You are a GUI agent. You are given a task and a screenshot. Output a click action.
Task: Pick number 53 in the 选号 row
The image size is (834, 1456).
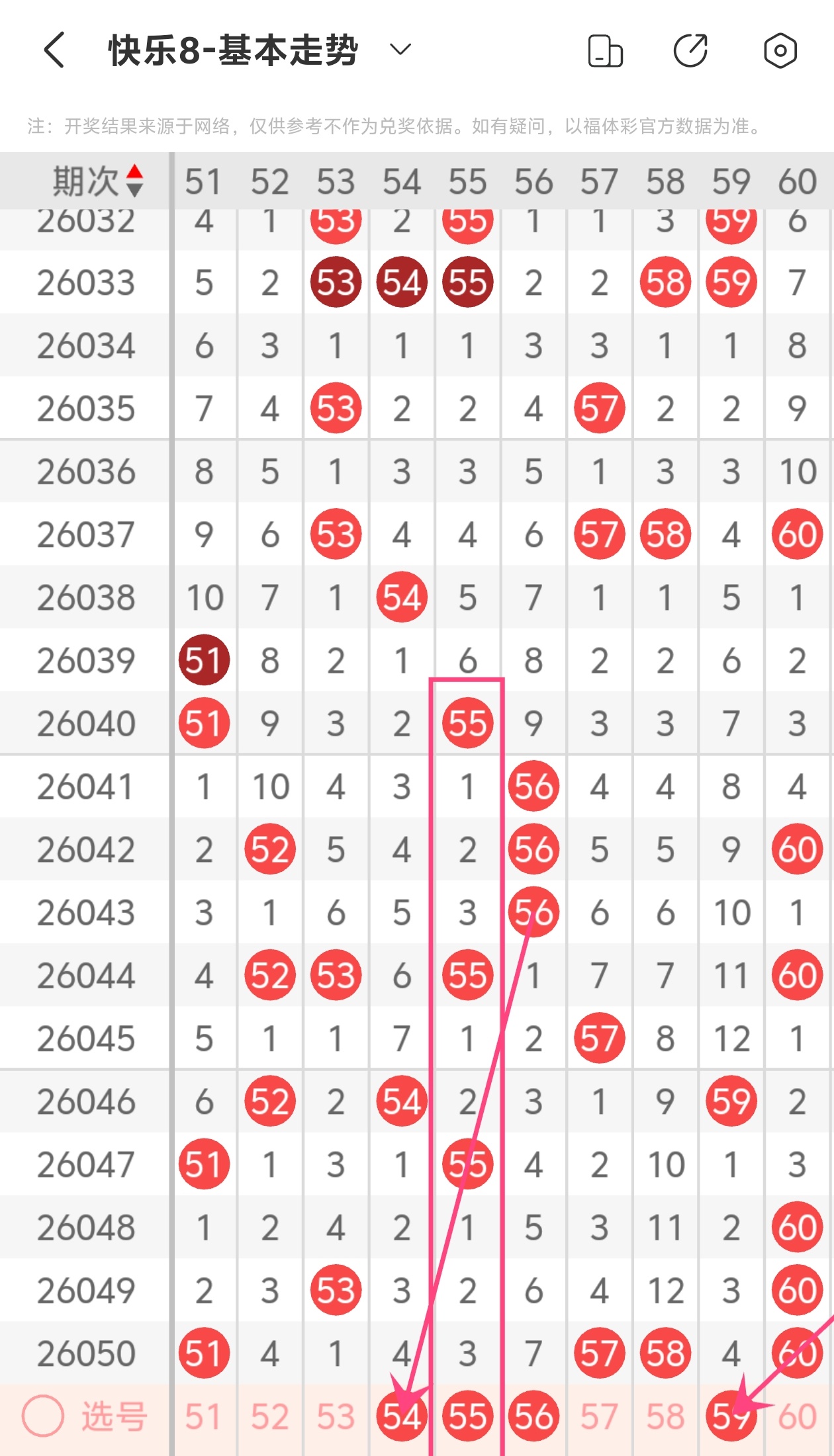336,1416
